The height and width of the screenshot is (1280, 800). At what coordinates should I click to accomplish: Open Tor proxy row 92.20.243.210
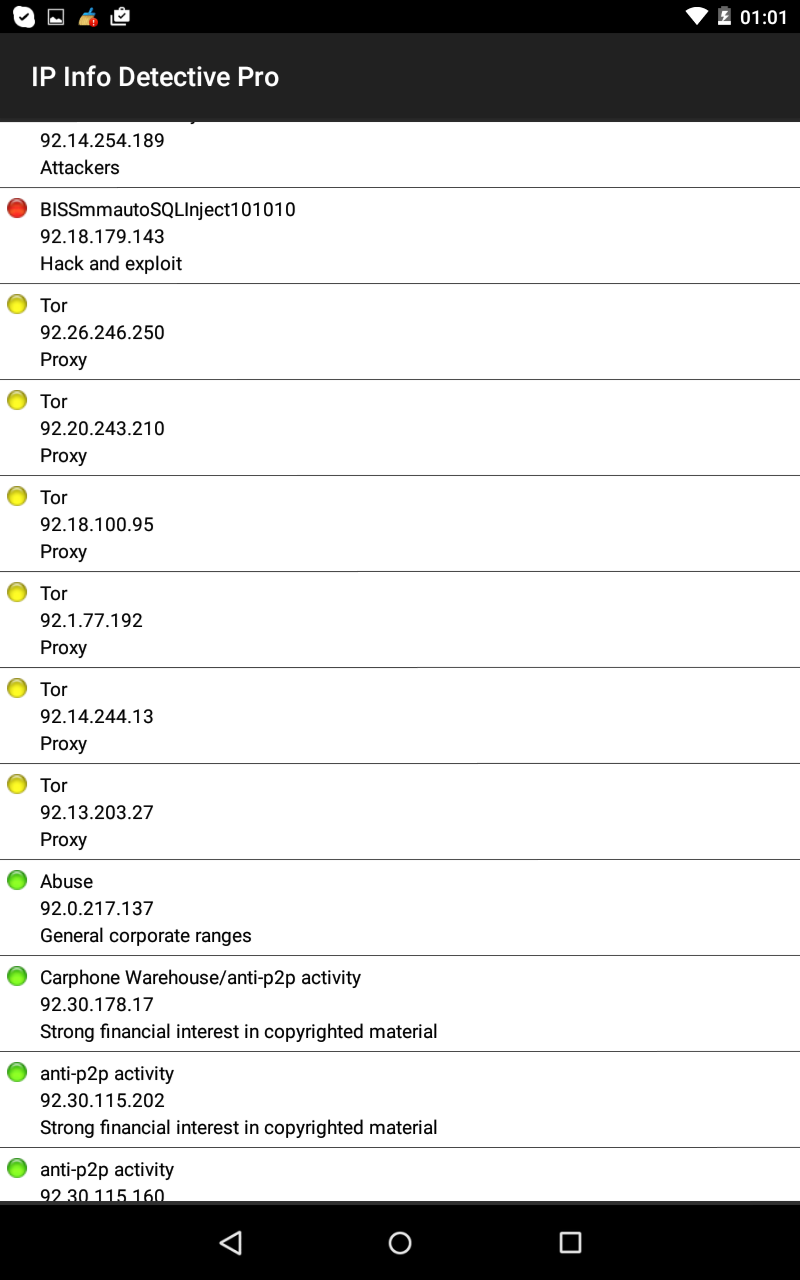point(400,428)
